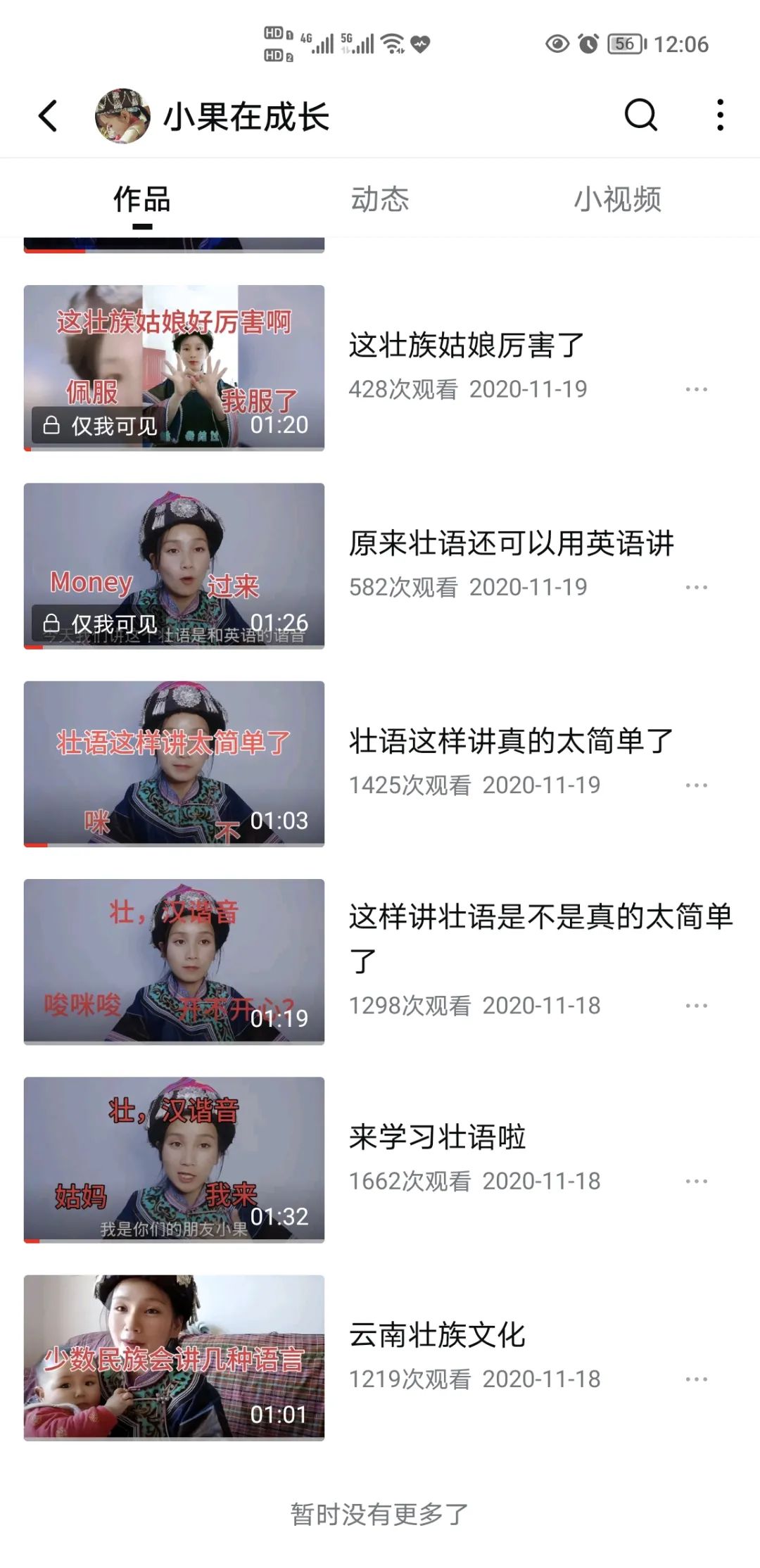Open more options for 原来壮语还可以用英语讲
The width and height of the screenshot is (760, 1568).
(696, 587)
